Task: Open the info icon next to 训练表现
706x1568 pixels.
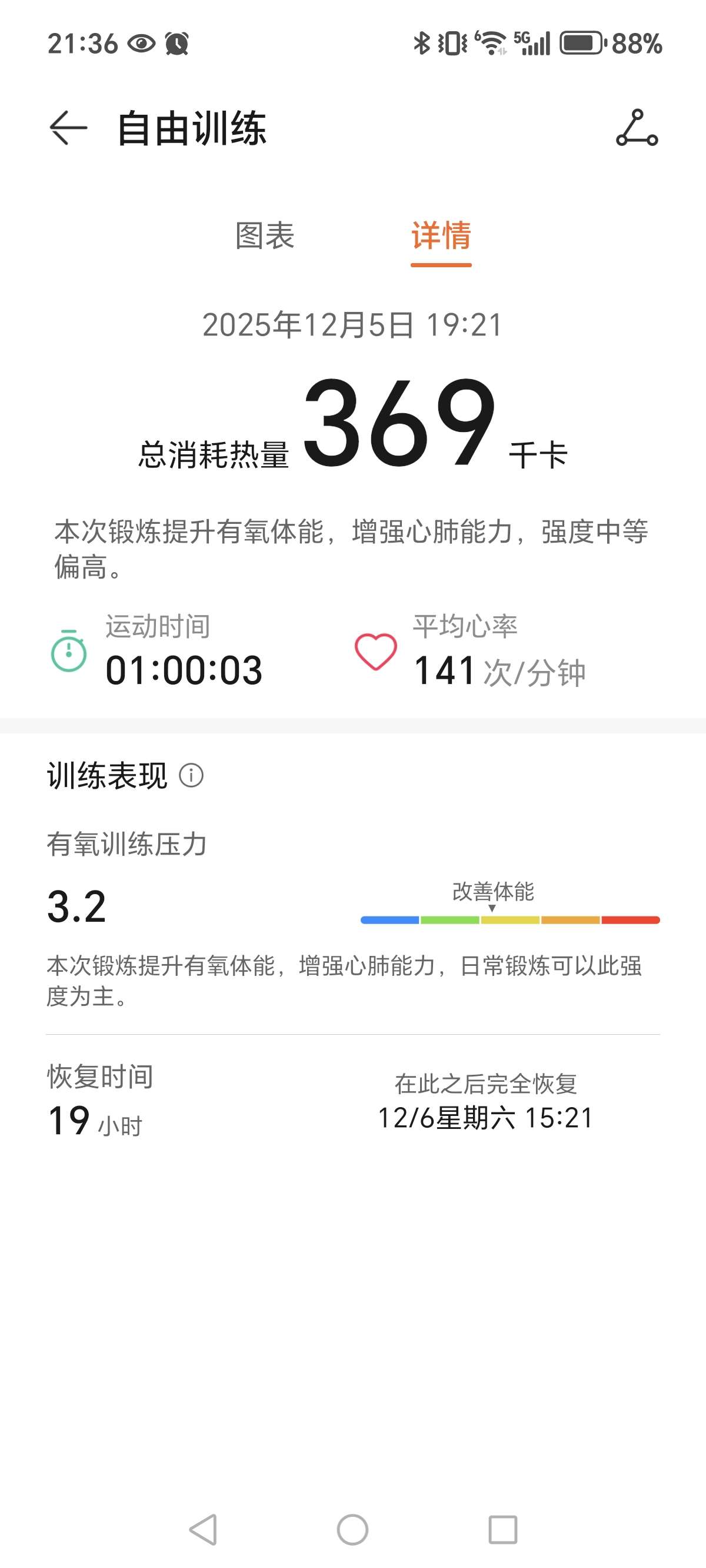Action: tap(191, 776)
